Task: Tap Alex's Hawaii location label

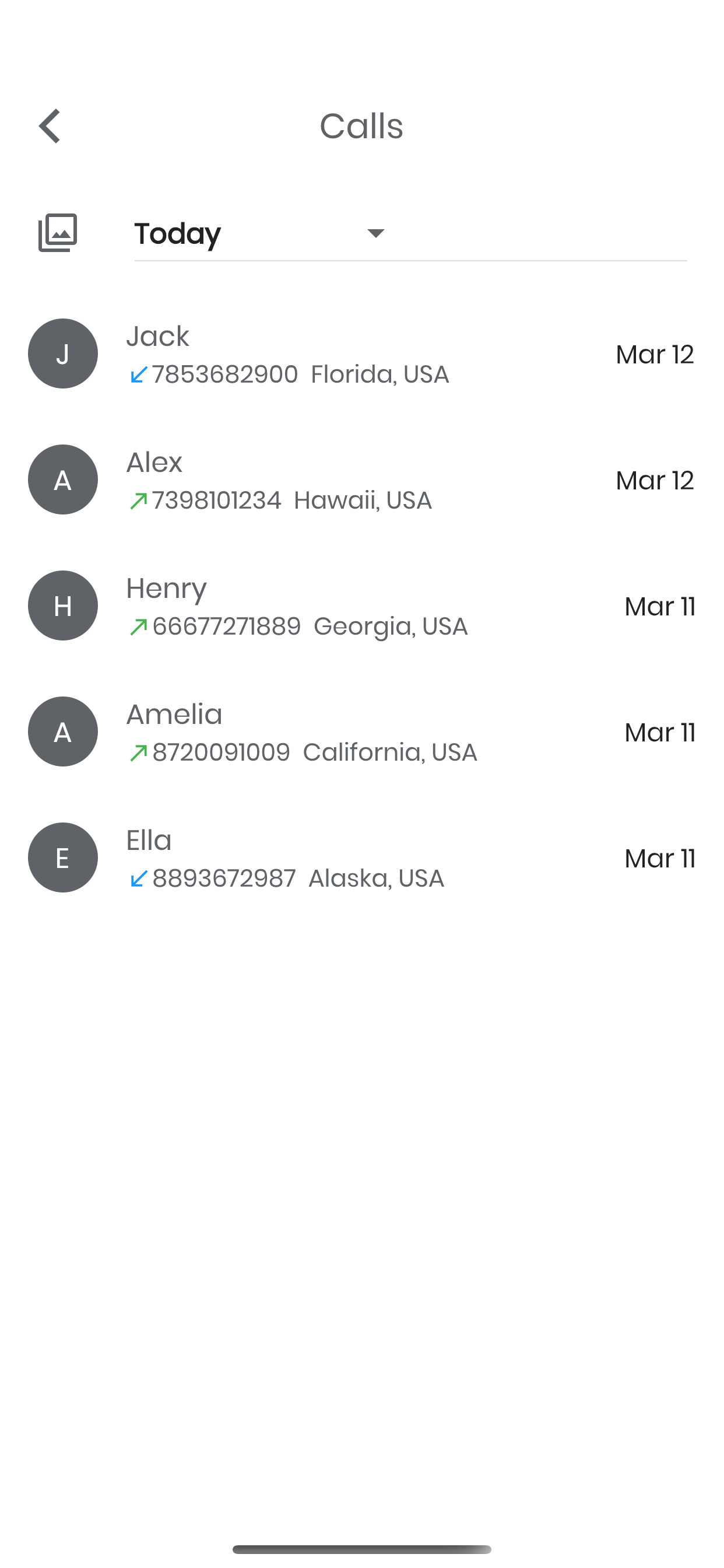Action: click(x=363, y=500)
